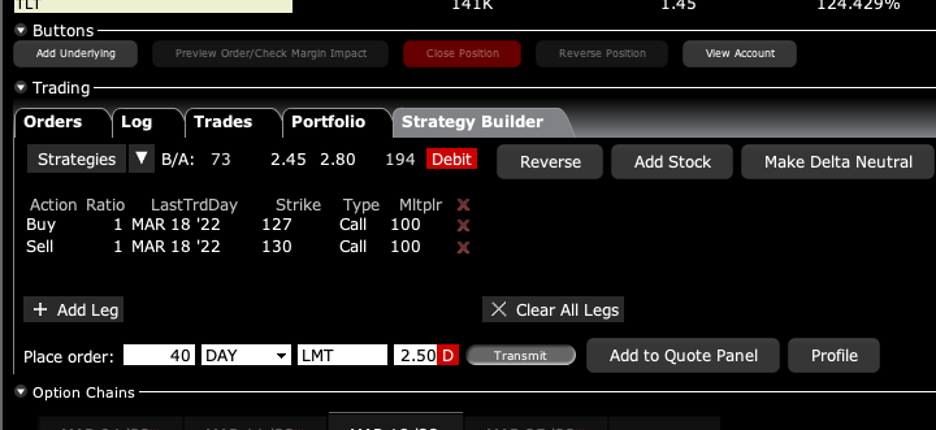The width and height of the screenshot is (936, 430).
Task: Open the Profile button
Action: [x=834, y=355]
